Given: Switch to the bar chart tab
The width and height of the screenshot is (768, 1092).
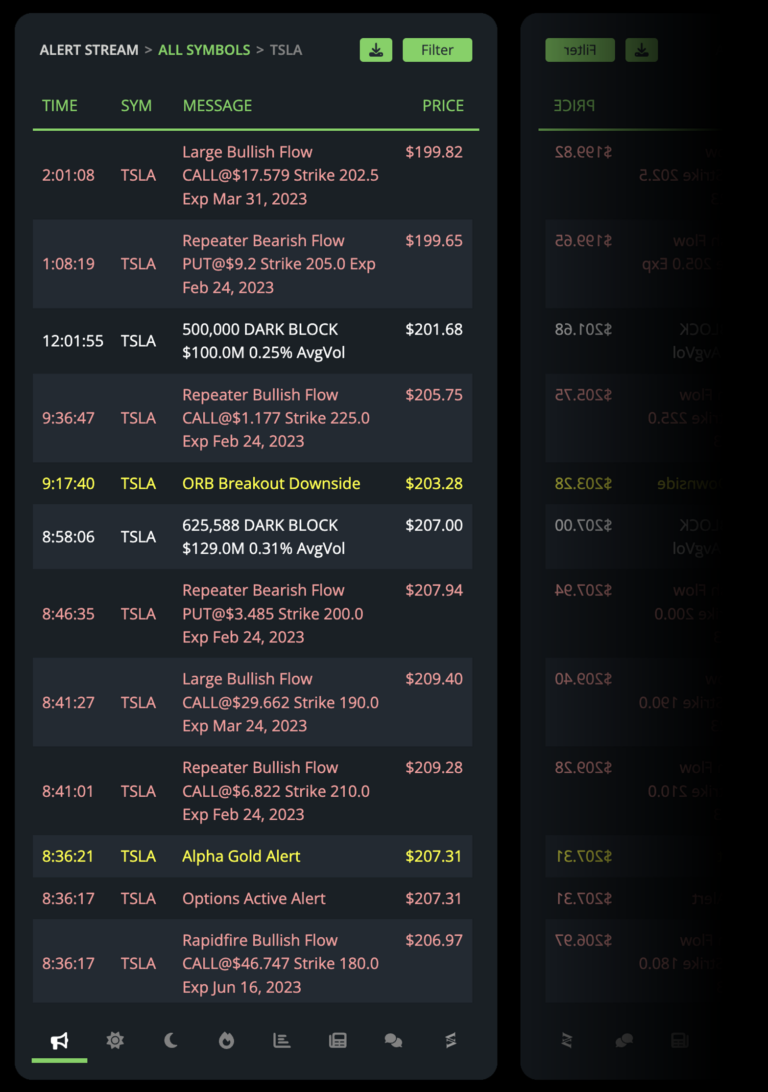Looking at the screenshot, I should [282, 1041].
